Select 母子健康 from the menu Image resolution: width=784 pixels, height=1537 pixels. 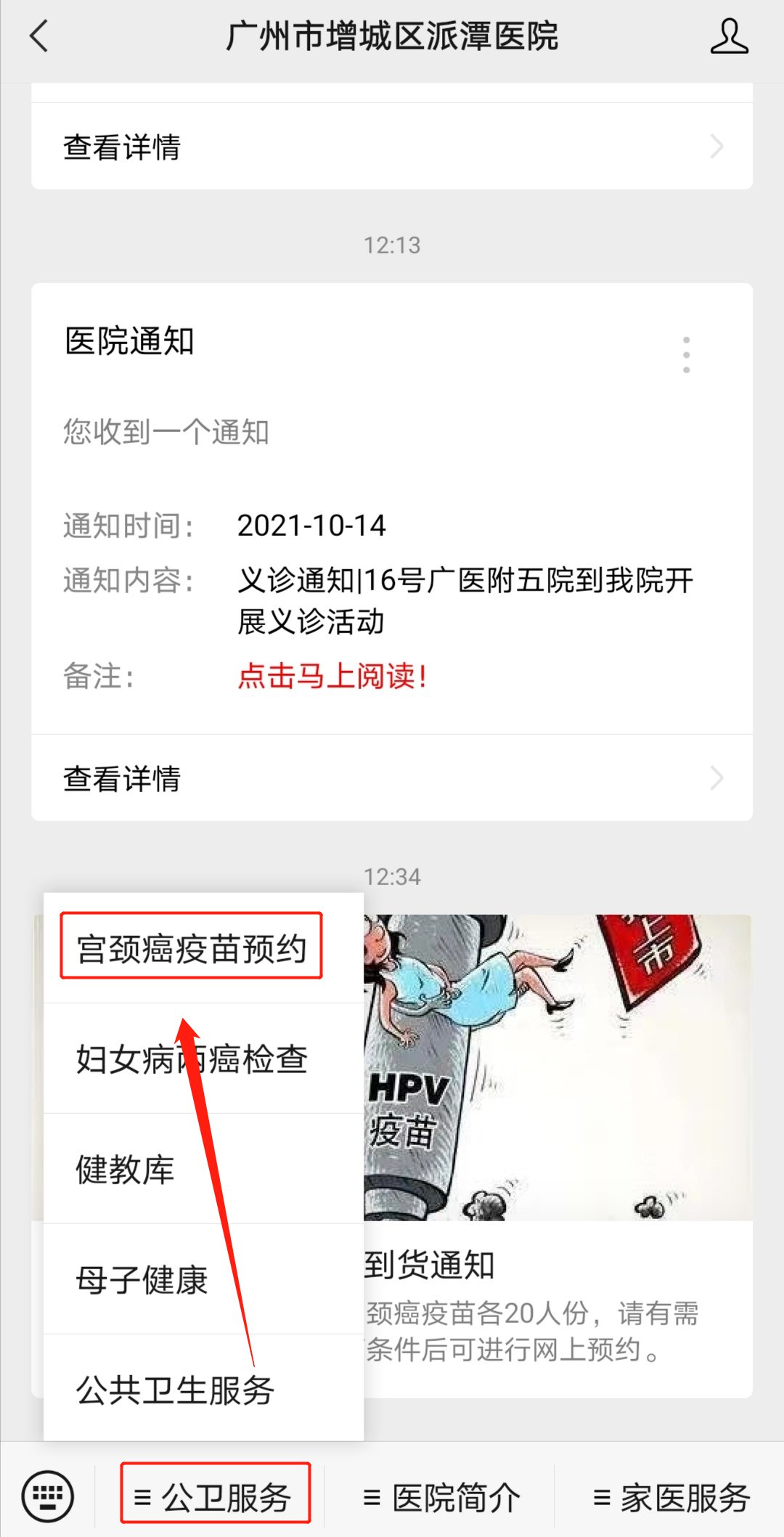142,1279
